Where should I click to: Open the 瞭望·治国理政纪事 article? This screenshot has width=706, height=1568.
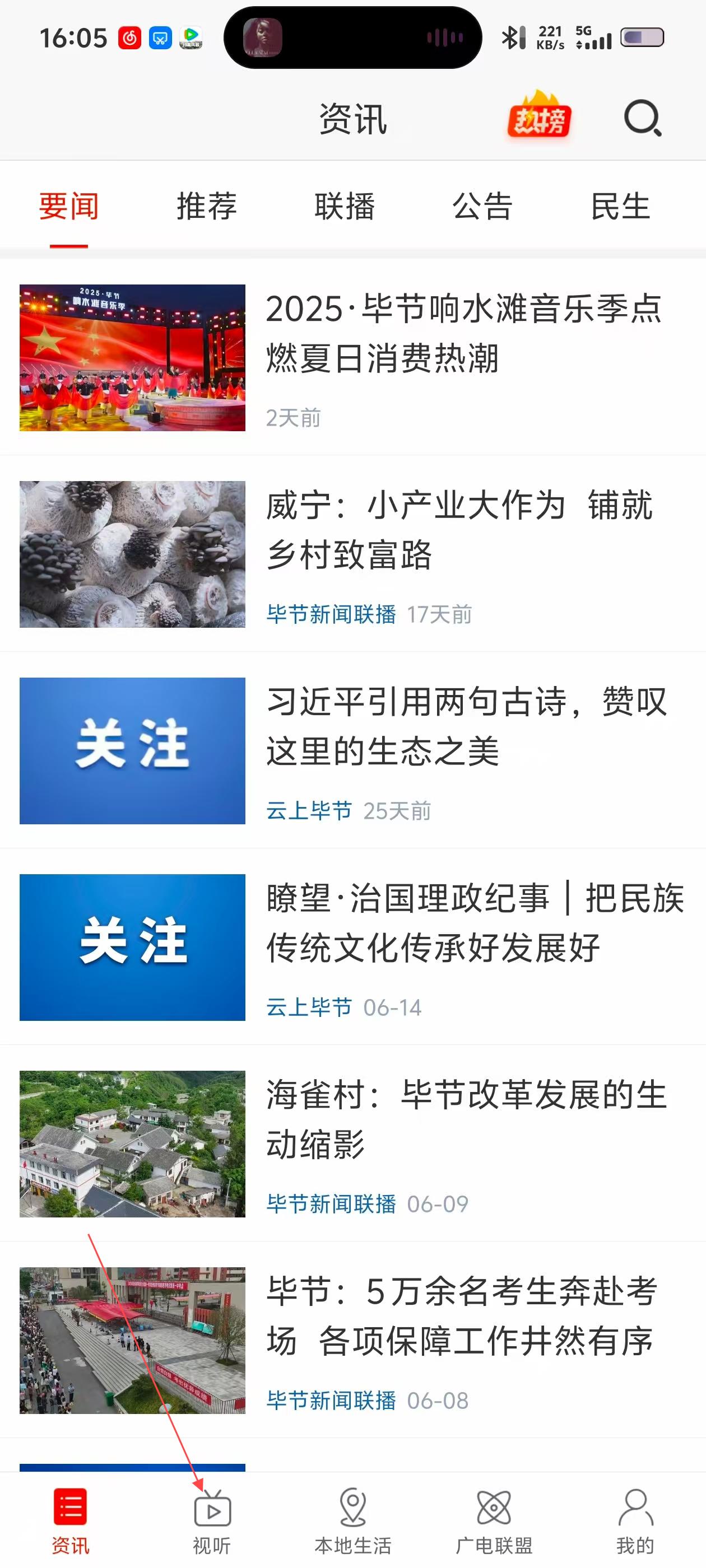coord(475,923)
